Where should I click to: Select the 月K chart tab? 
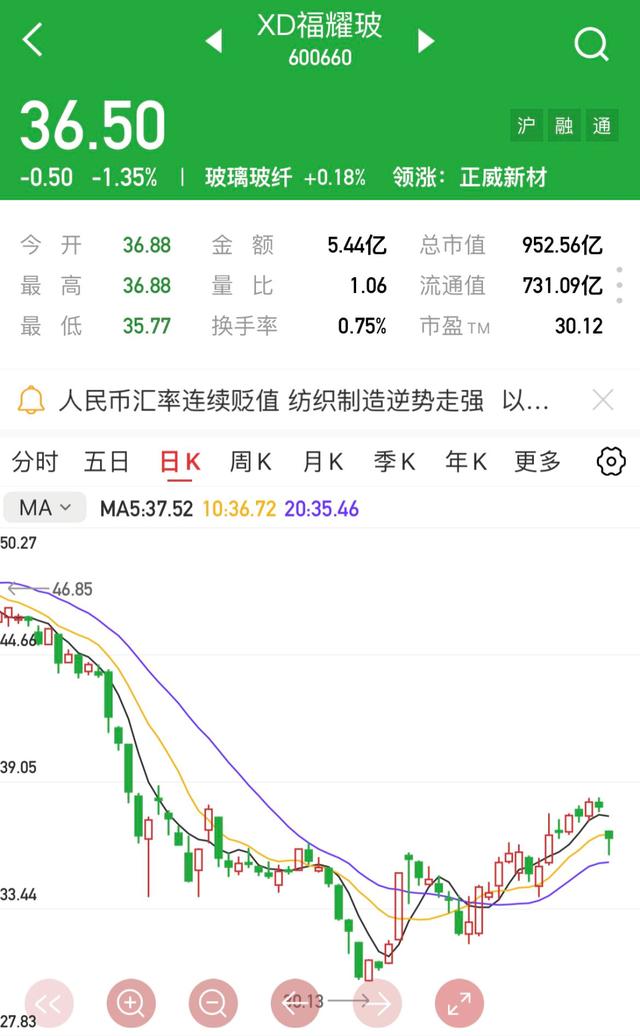click(x=323, y=462)
